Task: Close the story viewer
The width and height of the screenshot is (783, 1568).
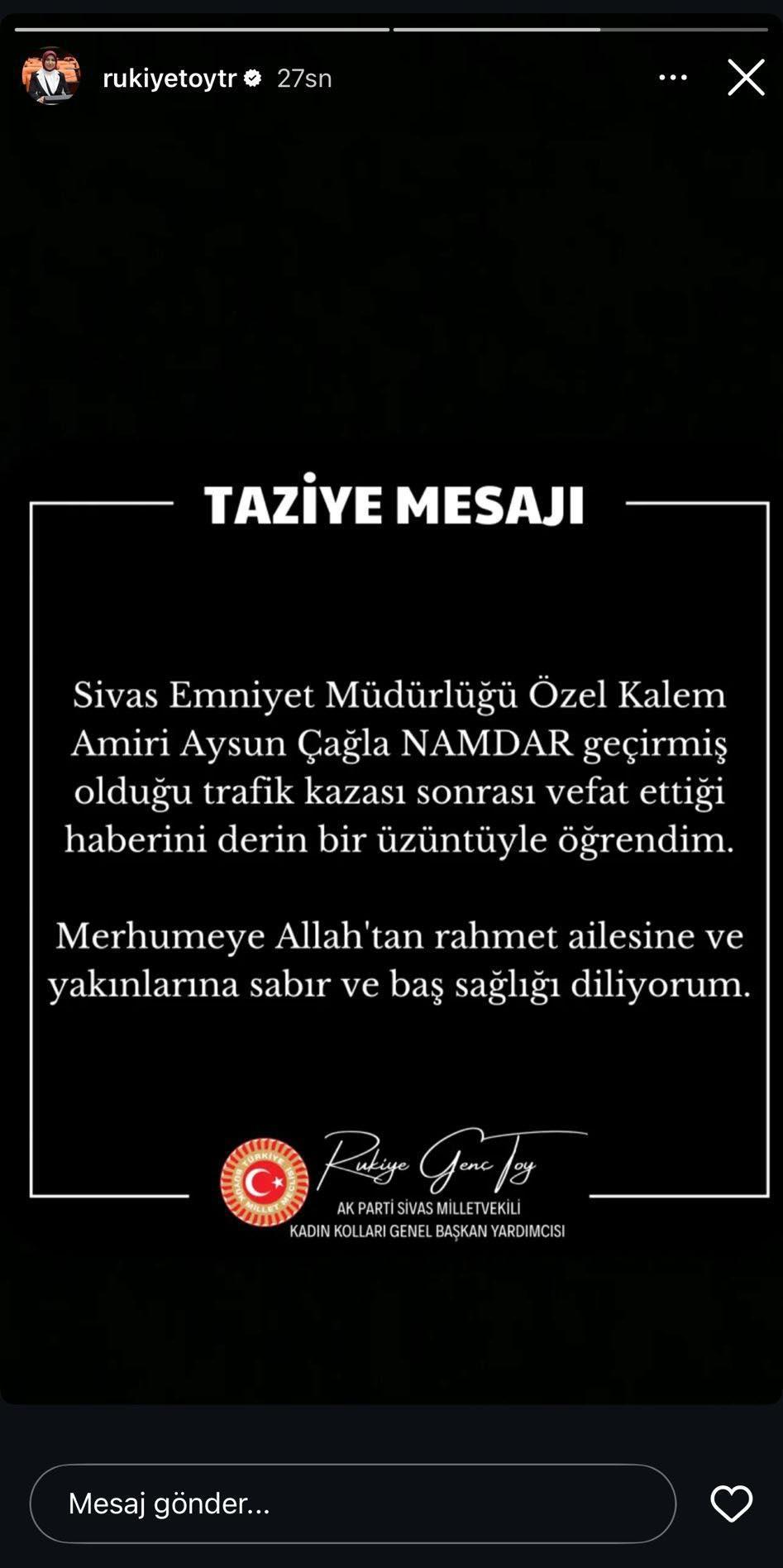Action: [x=745, y=78]
